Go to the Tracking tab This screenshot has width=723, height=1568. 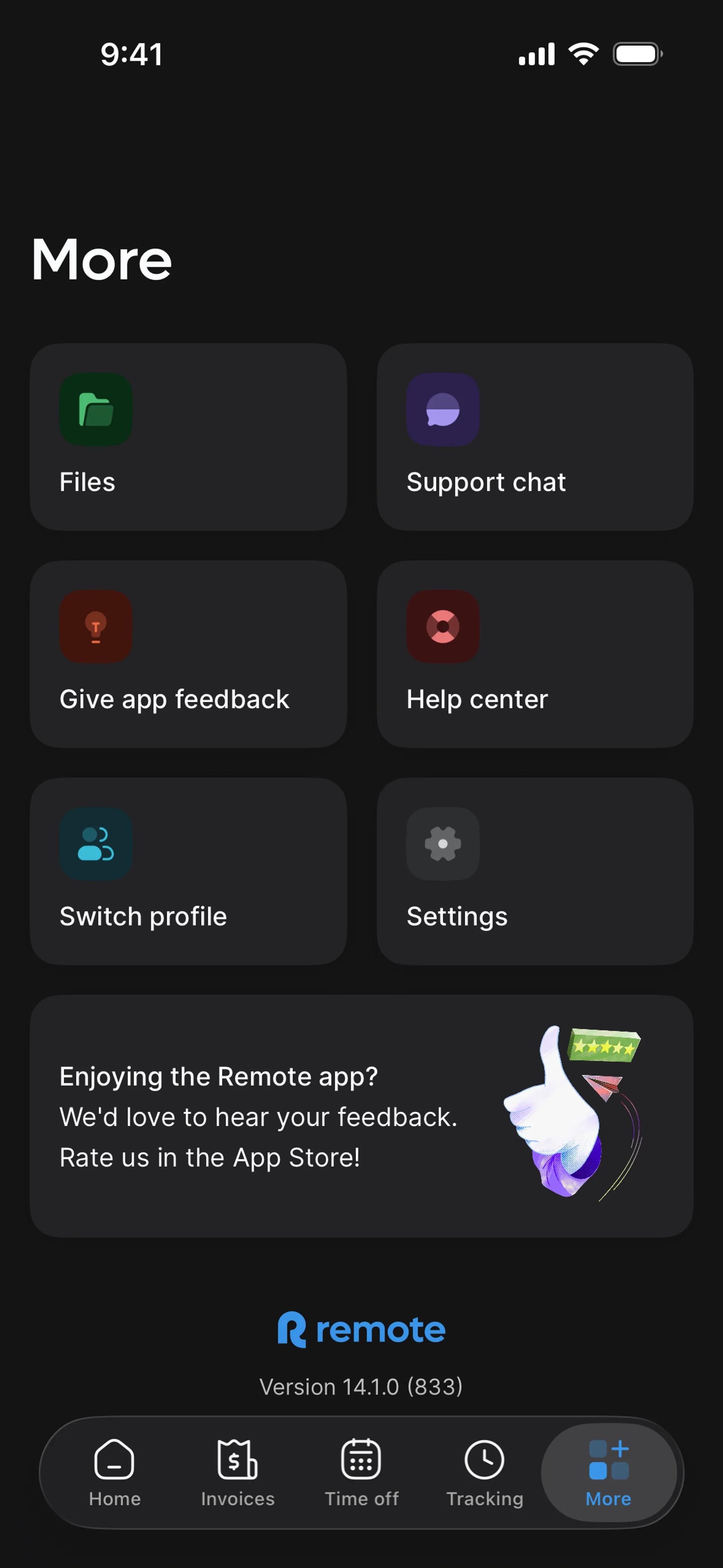pos(484,1472)
